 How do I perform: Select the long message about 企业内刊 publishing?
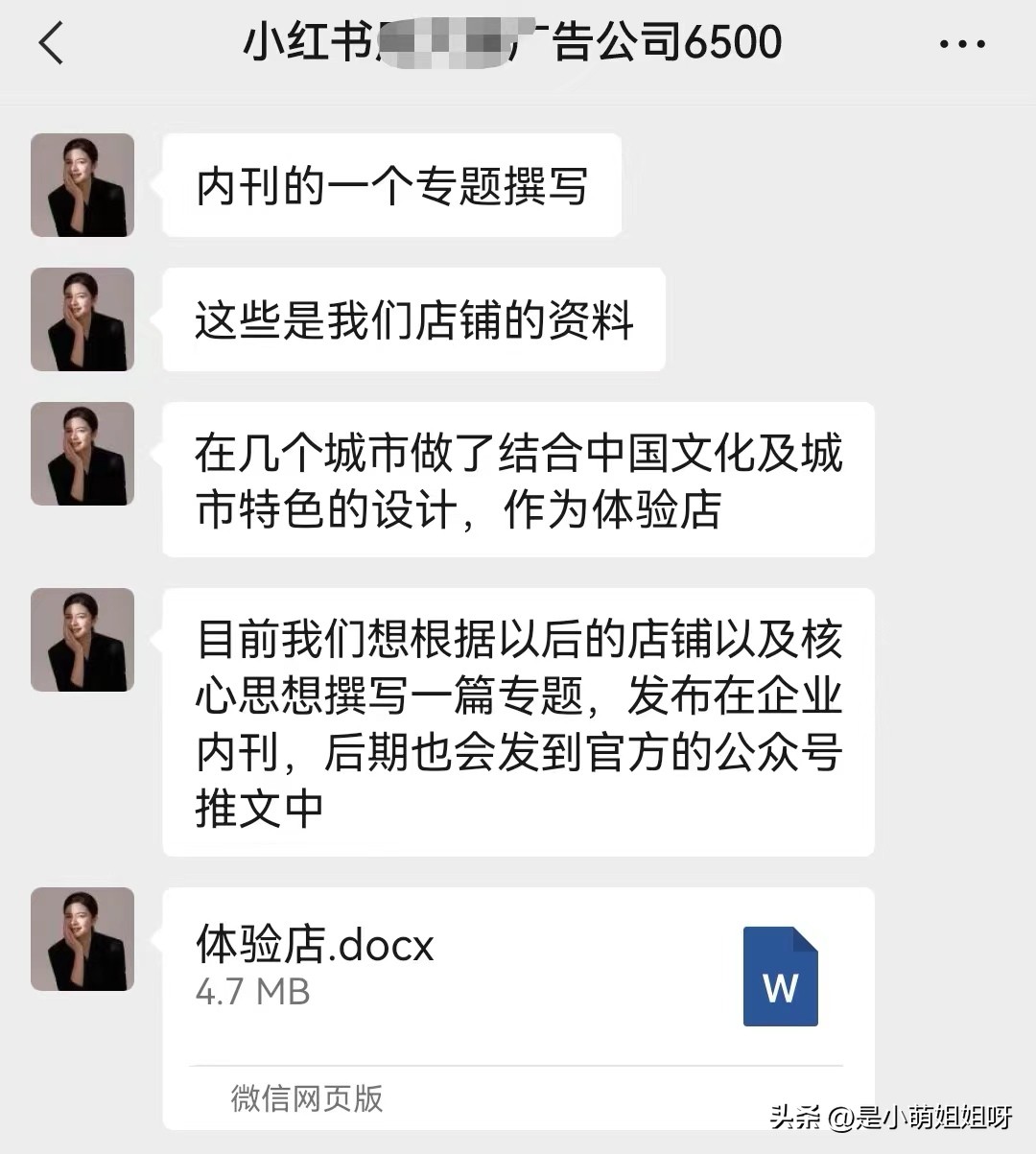pos(518,719)
